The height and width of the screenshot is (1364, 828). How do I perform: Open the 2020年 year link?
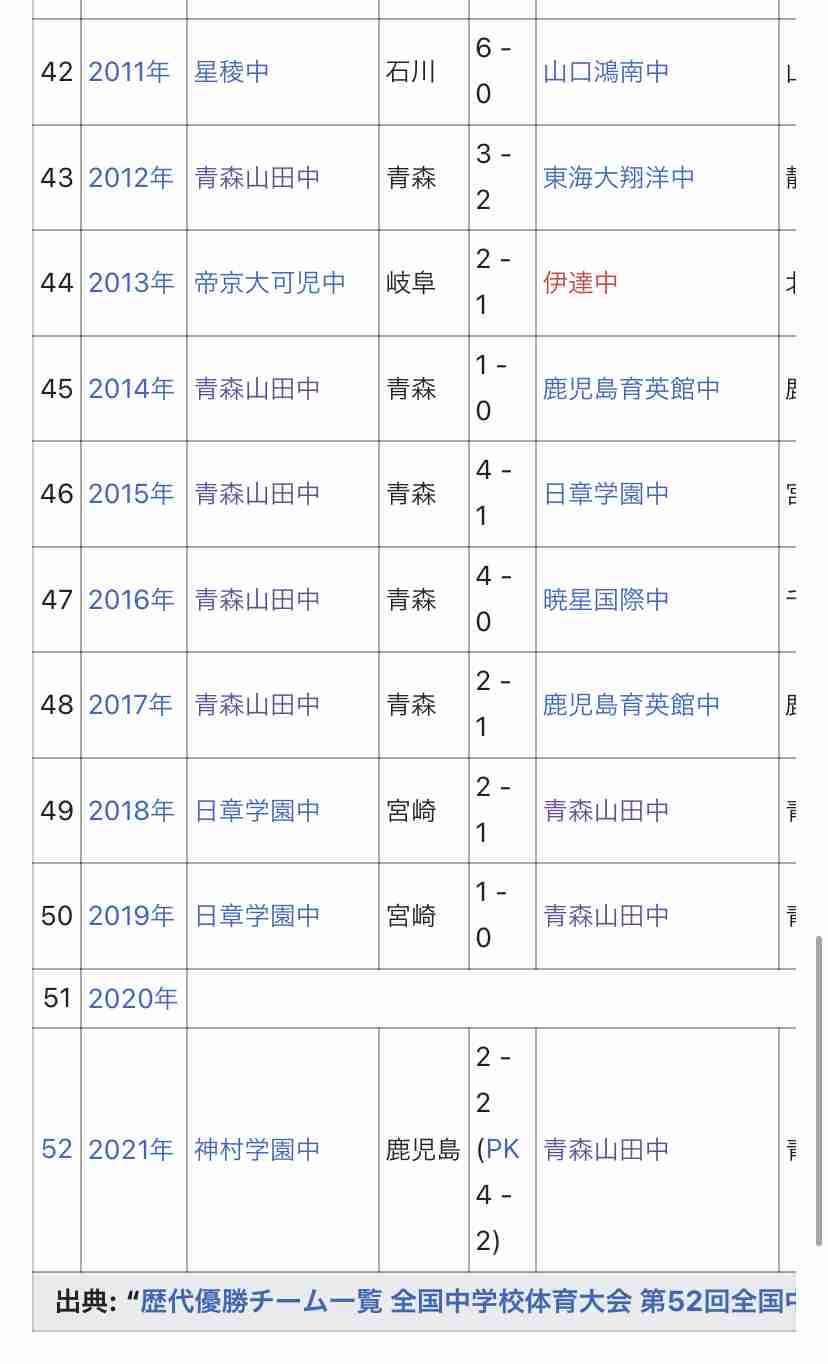tap(133, 999)
